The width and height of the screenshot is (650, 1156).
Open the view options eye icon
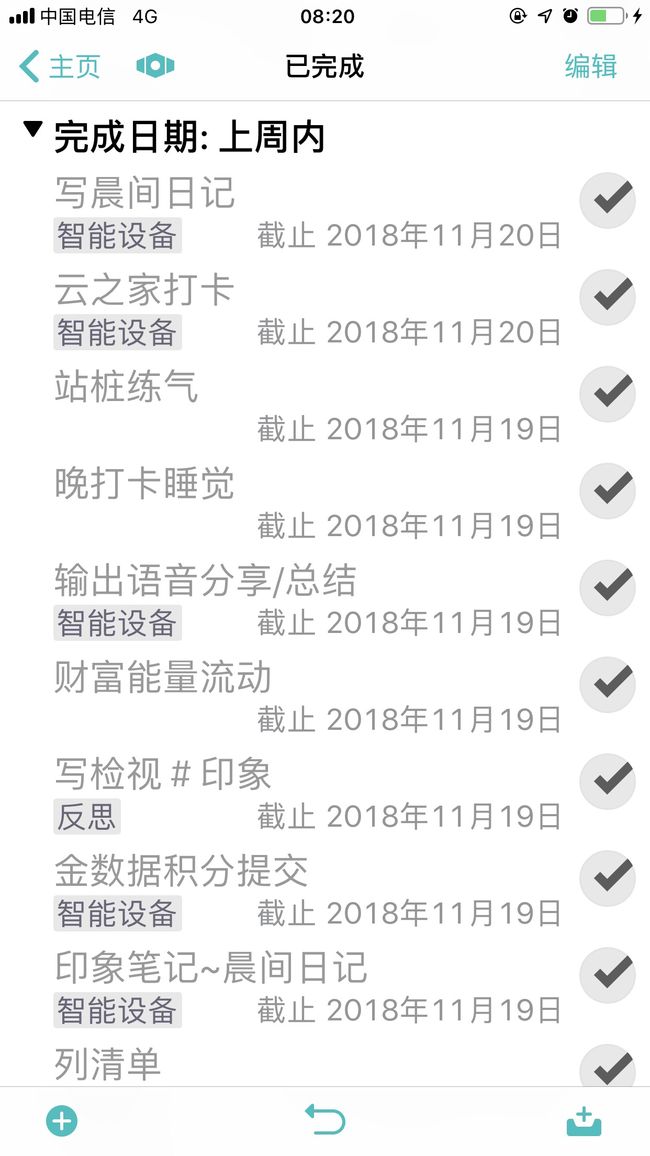coord(155,66)
